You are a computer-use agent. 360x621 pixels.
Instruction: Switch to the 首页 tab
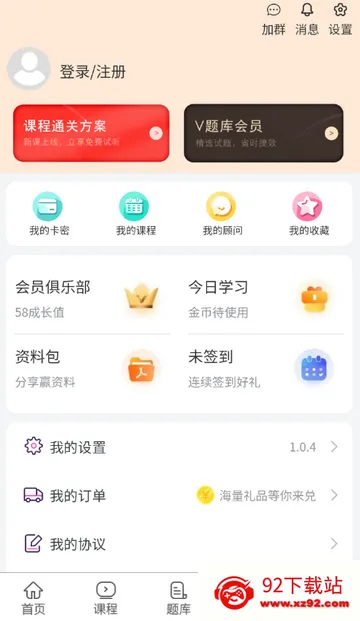tap(33, 598)
